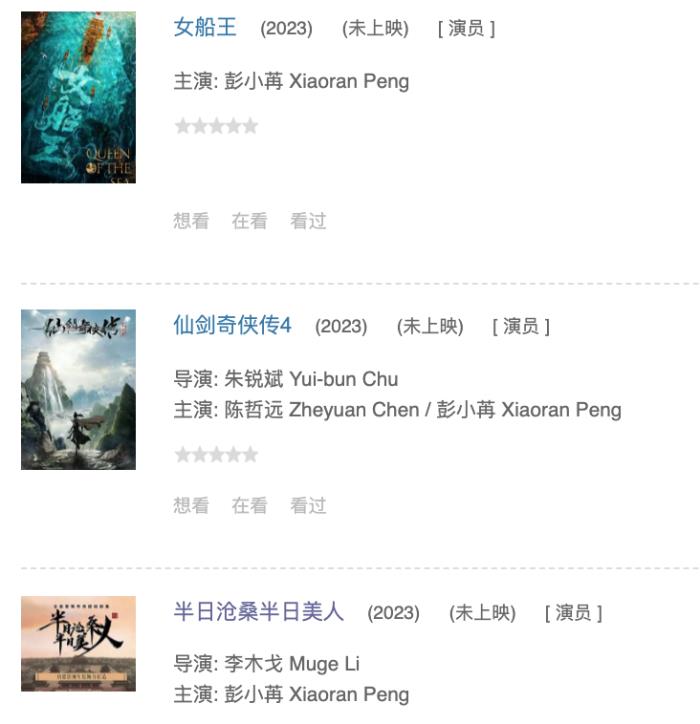Open the 女船王 poster thumbnail
Viewport: 700px width, 724px height.
[78, 97]
